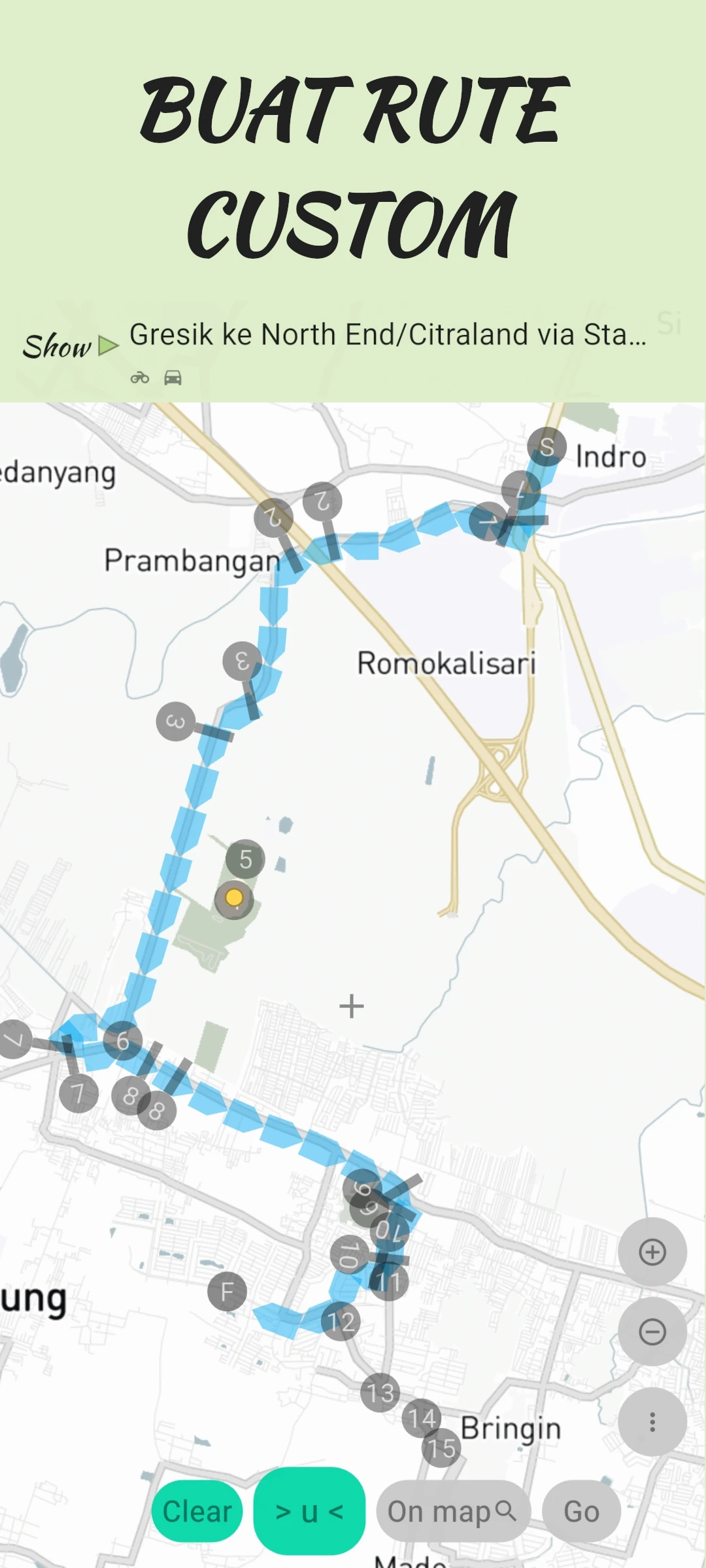Viewport: 706px width, 1568px height.
Task: Clear the current route
Action: pos(197,1511)
